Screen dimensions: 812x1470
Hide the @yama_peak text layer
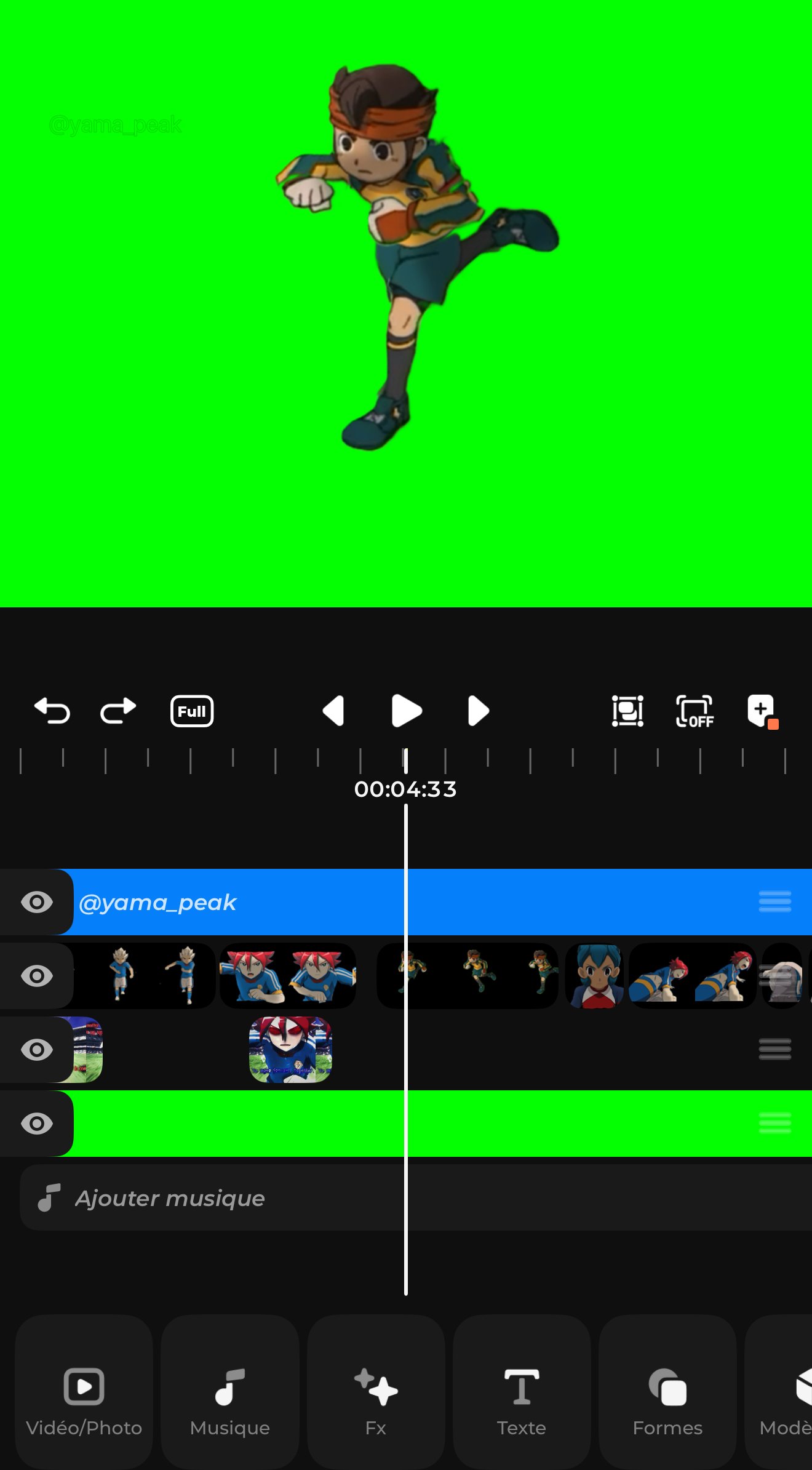(x=37, y=902)
